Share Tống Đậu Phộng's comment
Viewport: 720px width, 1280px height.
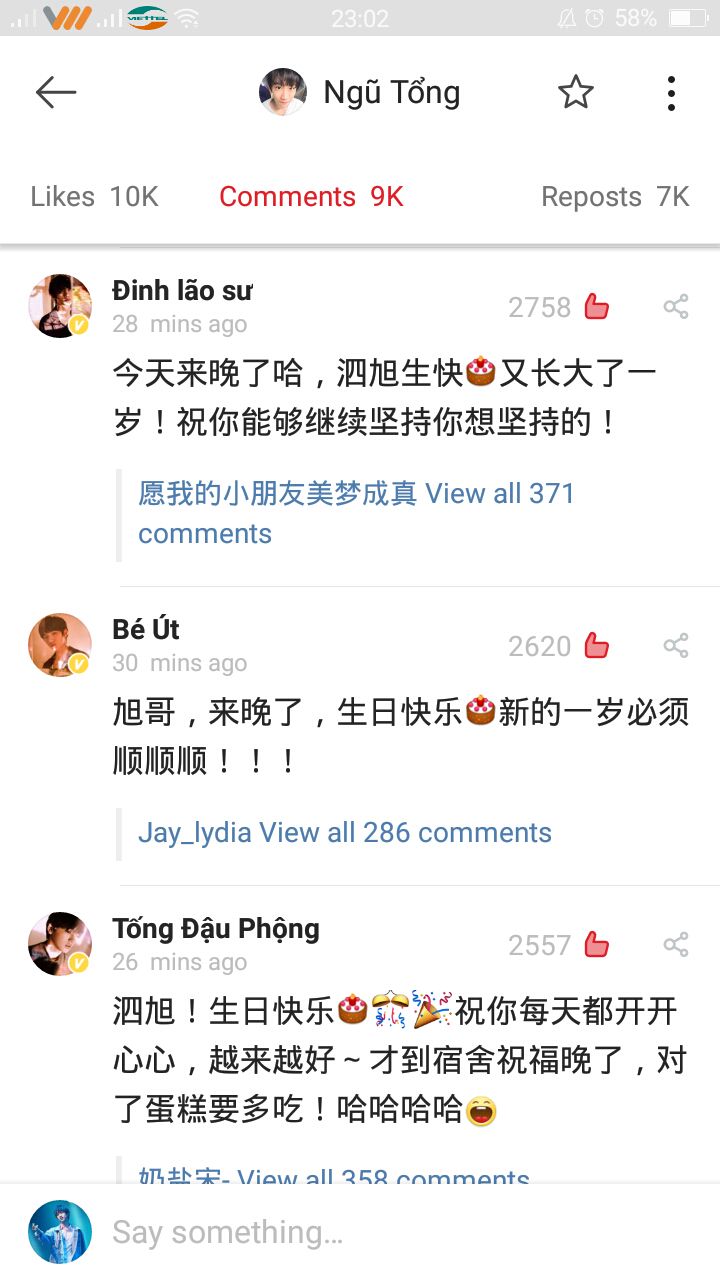tap(676, 945)
